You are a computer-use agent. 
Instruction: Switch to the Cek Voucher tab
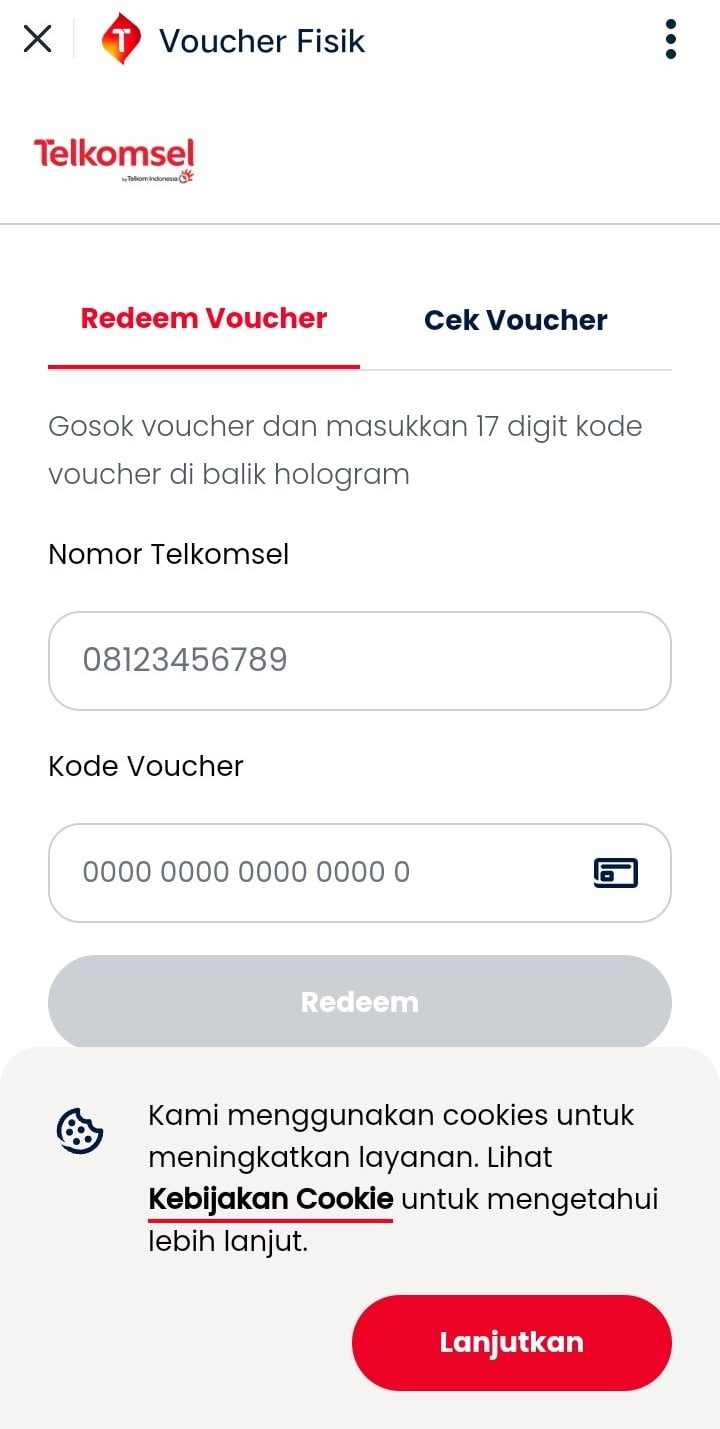[515, 320]
